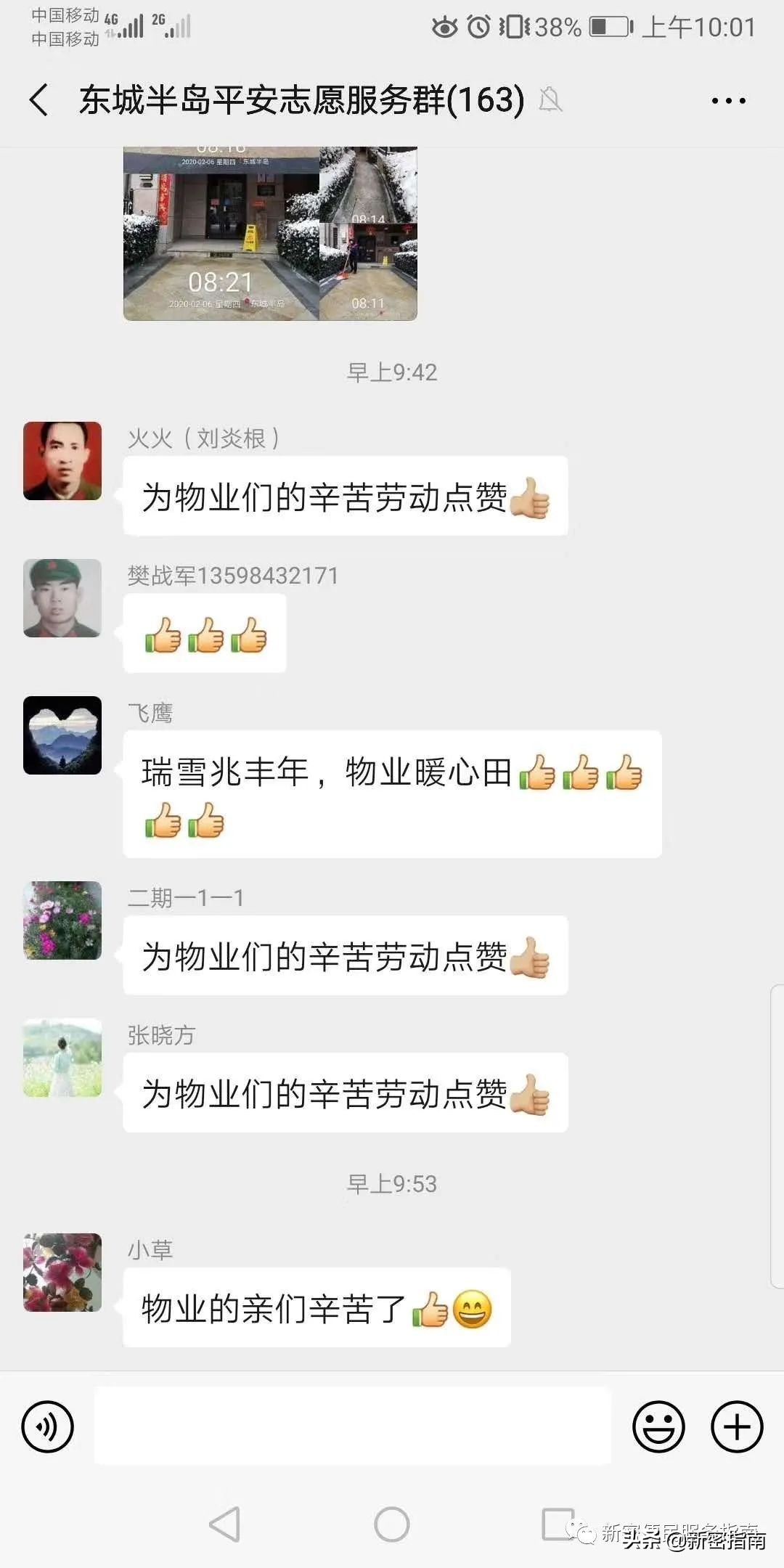Image resolution: width=784 pixels, height=1568 pixels.
Task: Open the plus attachment icon
Action: pyautogui.click(x=736, y=1427)
